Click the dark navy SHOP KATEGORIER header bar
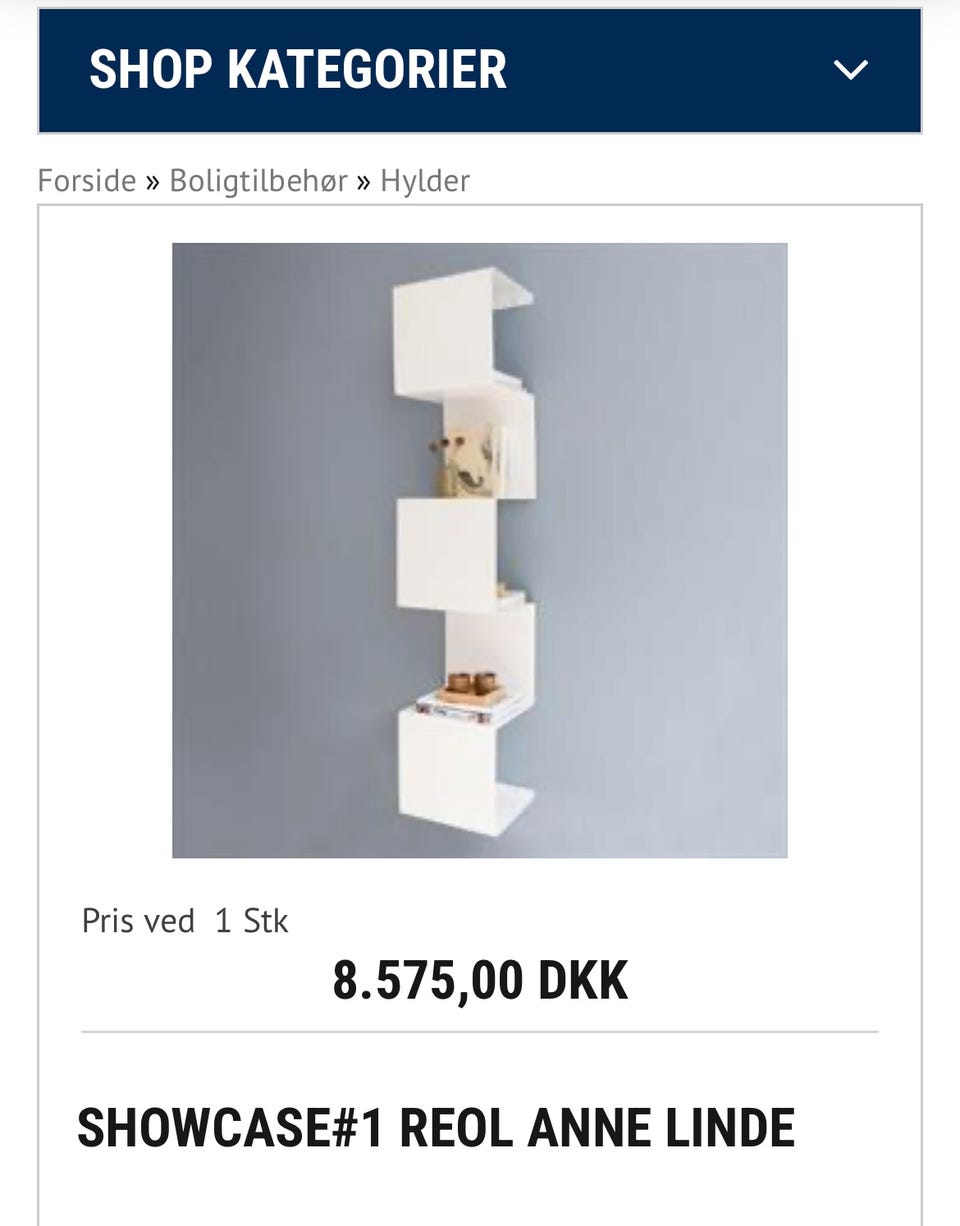 [x=480, y=69]
